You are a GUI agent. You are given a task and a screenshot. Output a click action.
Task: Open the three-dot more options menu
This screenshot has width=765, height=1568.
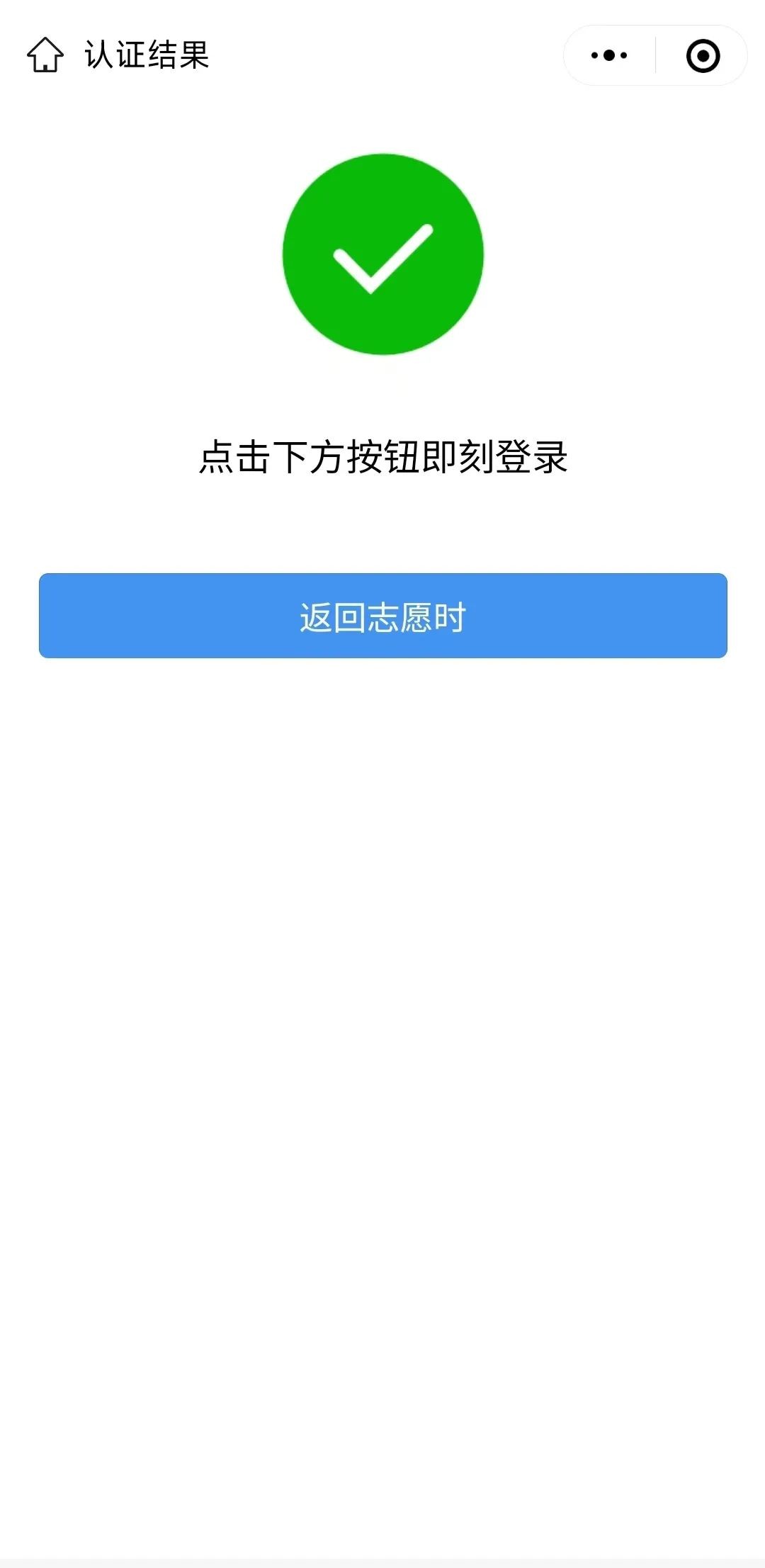pyautogui.click(x=609, y=55)
